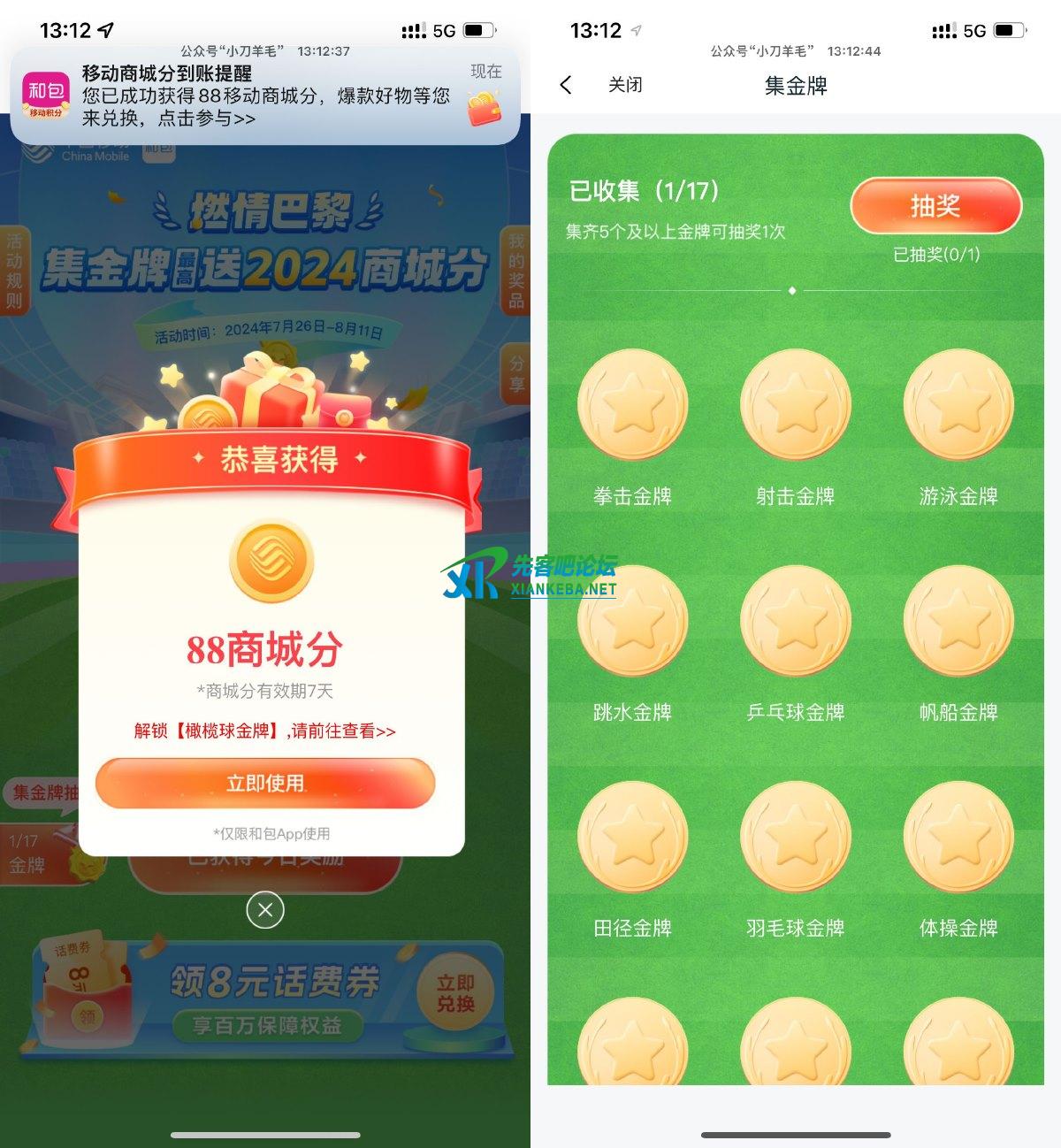Select the 游泳金牌 swimming medal icon
The image size is (1061, 1148).
[958, 404]
